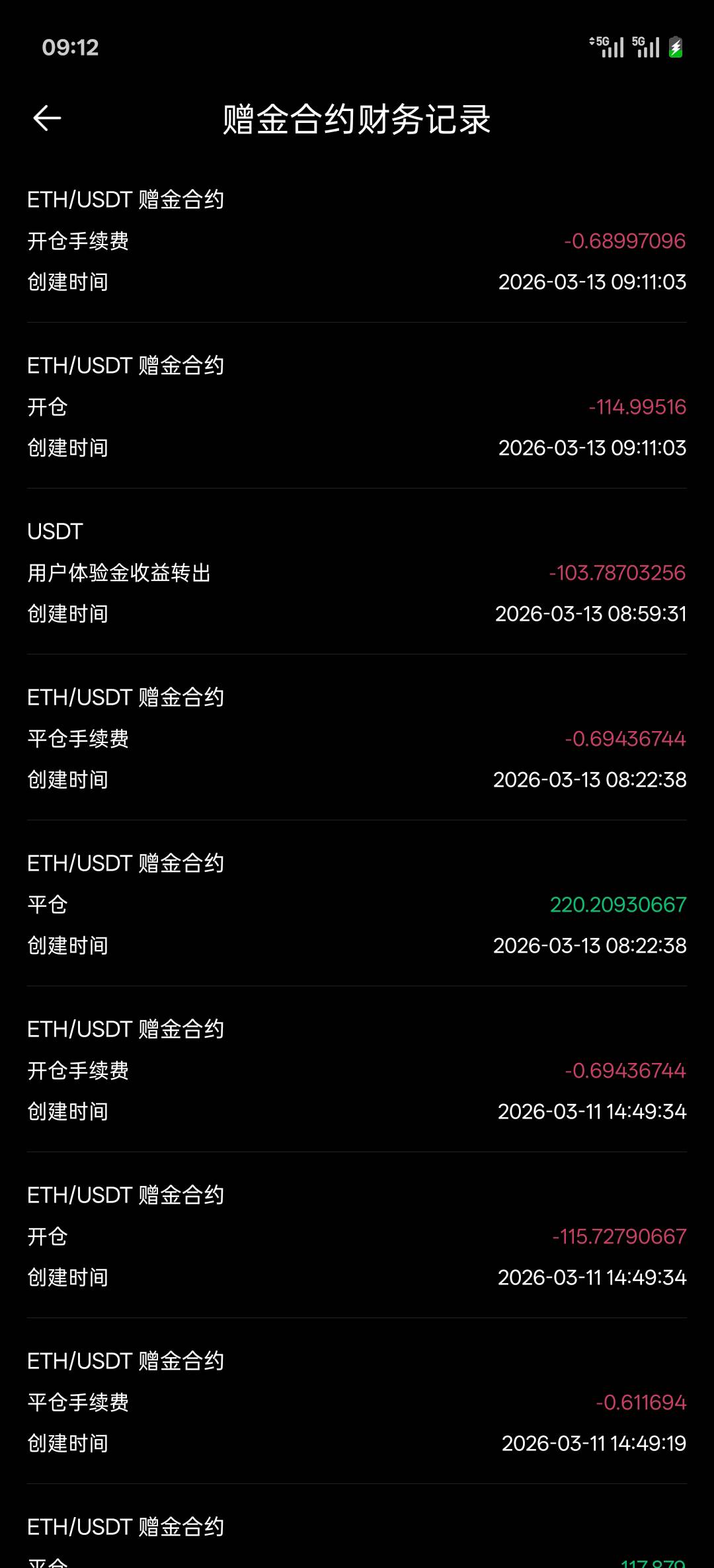Go back using the top-left arrow

tap(47, 119)
